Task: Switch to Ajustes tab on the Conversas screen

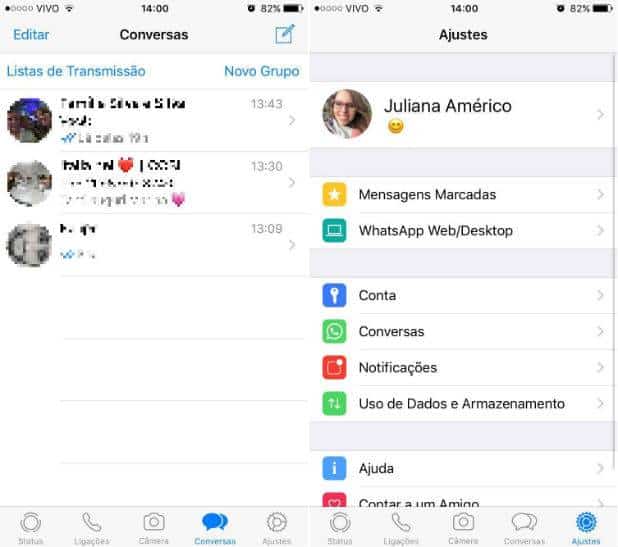Action: click(x=277, y=526)
